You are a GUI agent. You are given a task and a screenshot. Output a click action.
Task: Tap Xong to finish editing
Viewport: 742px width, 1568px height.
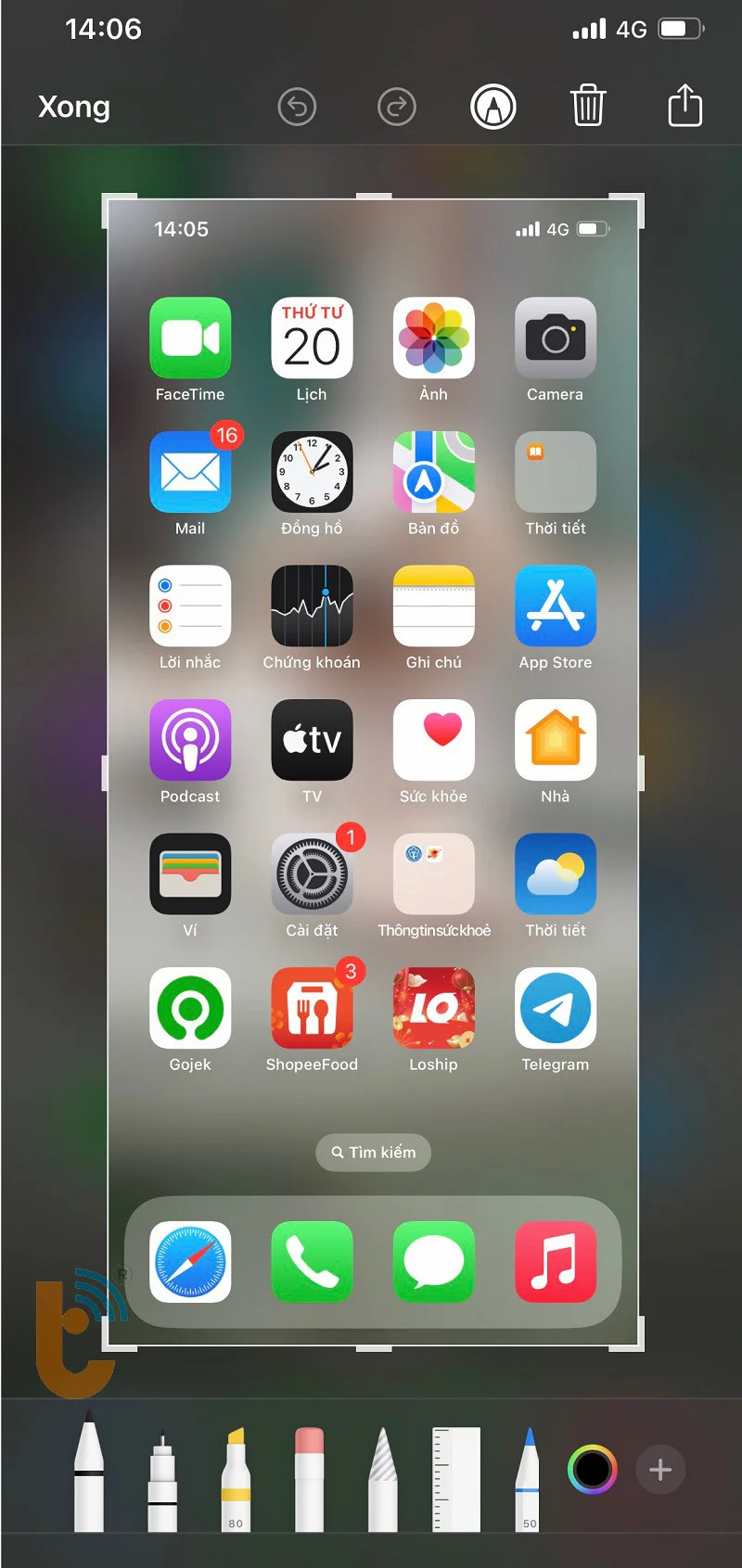[x=74, y=107]
